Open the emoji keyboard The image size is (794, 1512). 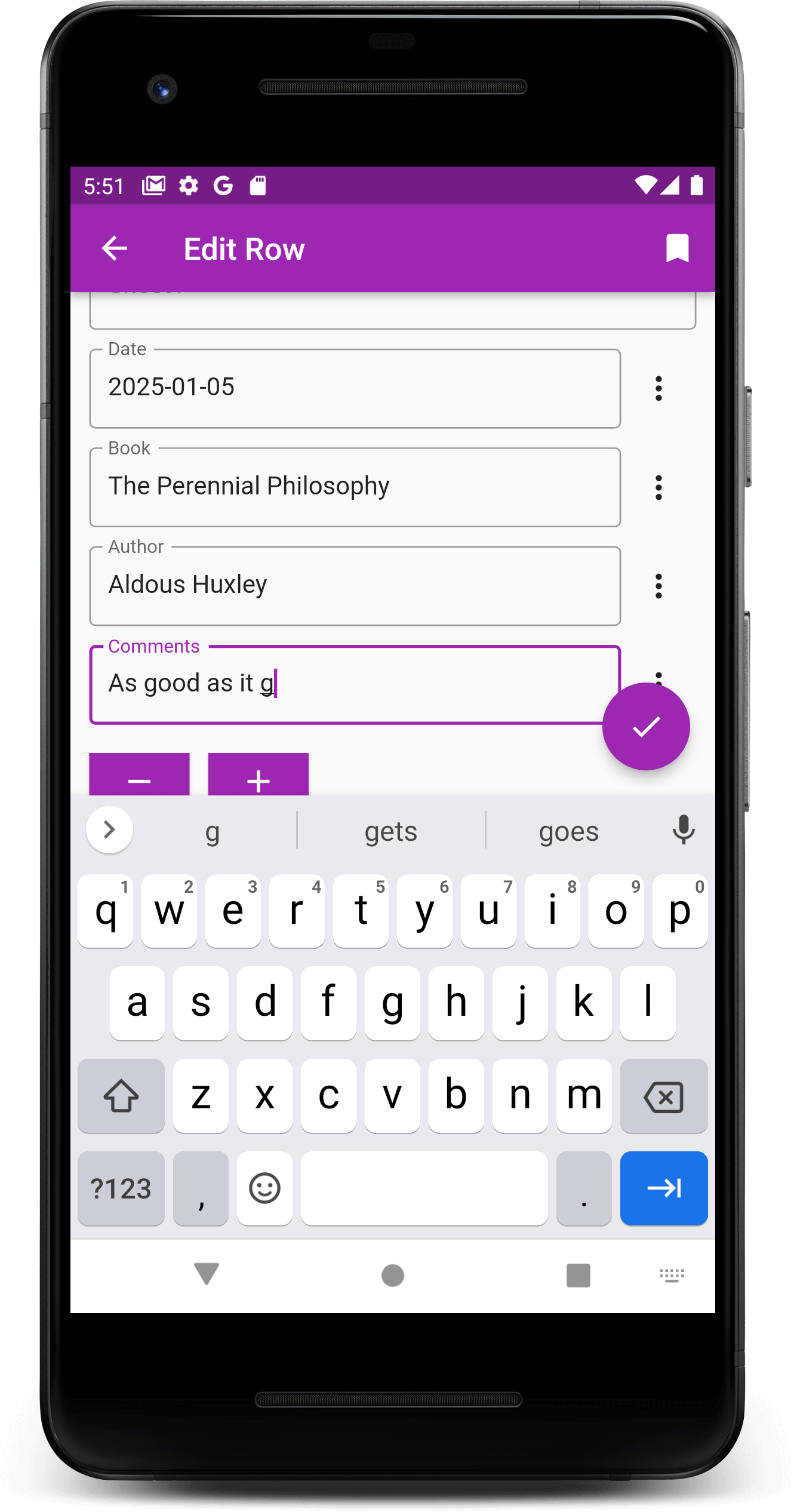(x=264, y=1188)
